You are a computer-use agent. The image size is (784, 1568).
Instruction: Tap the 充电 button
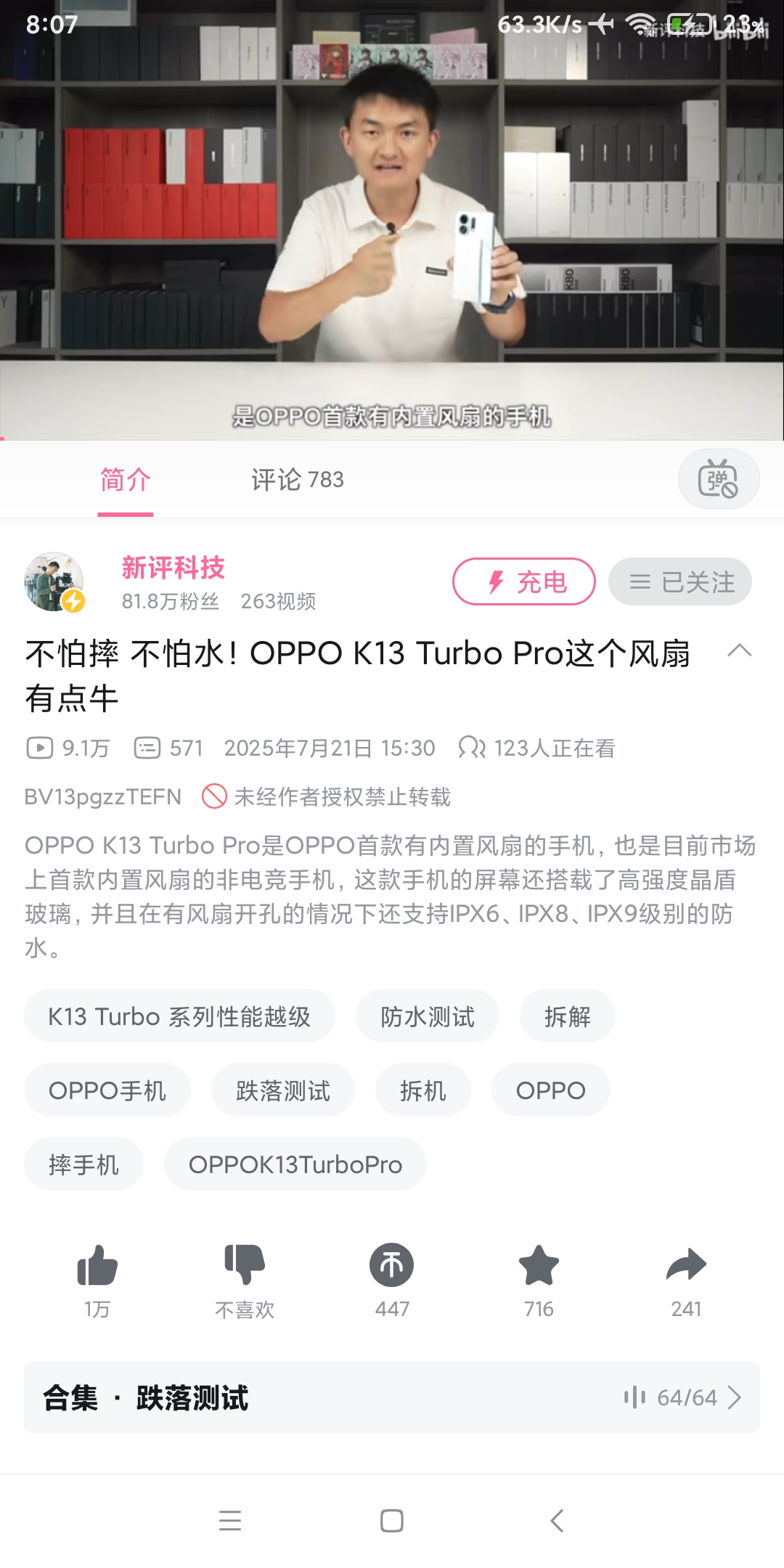523,581
